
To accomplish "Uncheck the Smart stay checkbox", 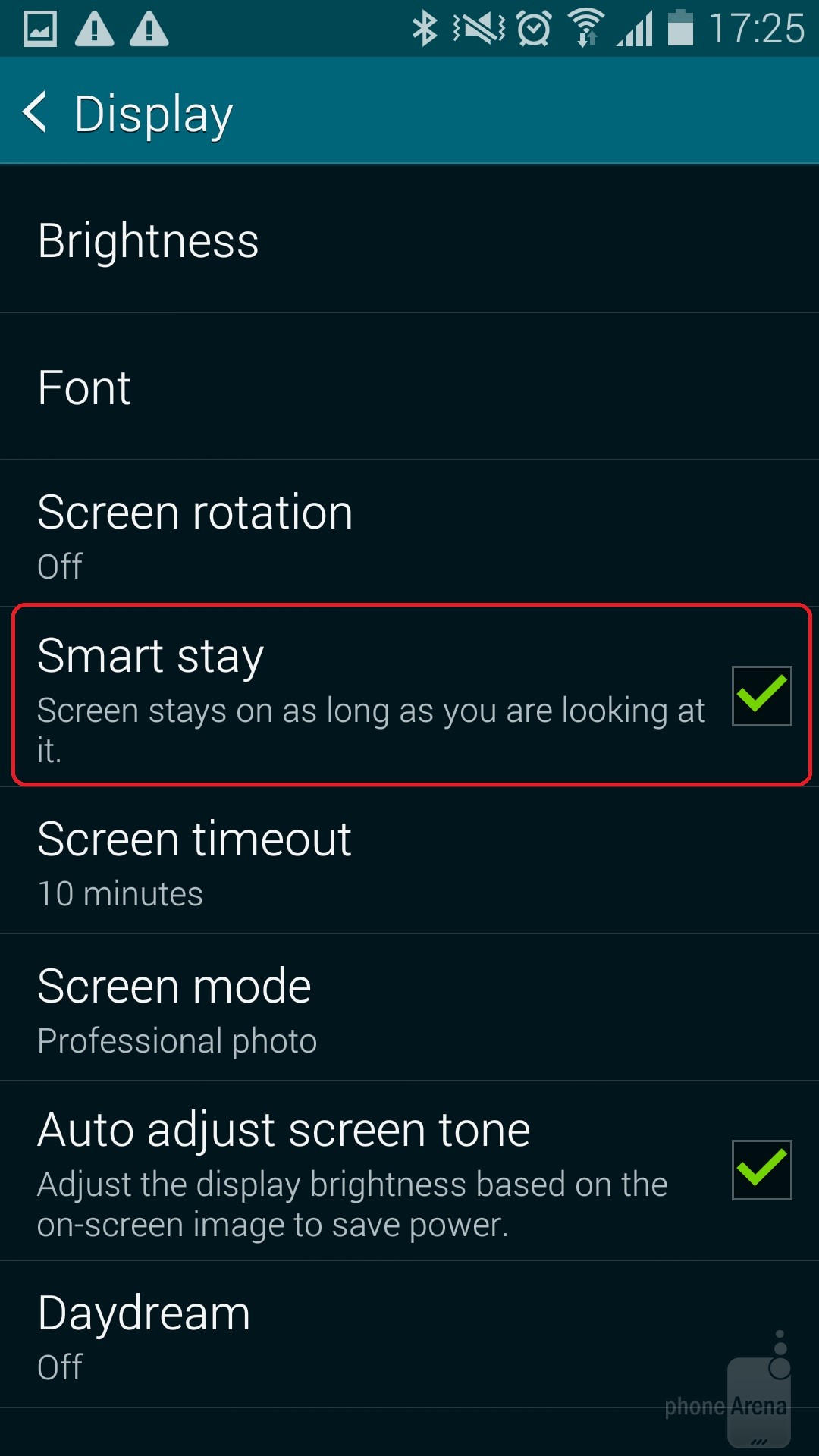I will [x=761, y=695].
